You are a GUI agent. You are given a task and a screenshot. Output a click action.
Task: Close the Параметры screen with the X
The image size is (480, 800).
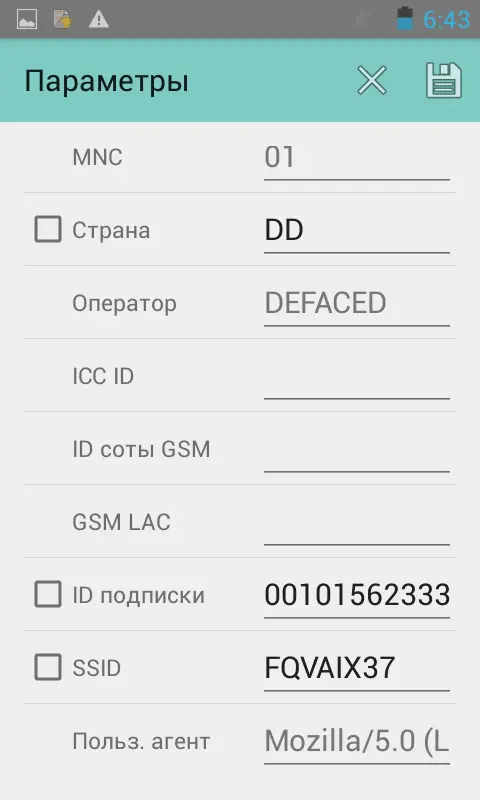pos(372,80)
